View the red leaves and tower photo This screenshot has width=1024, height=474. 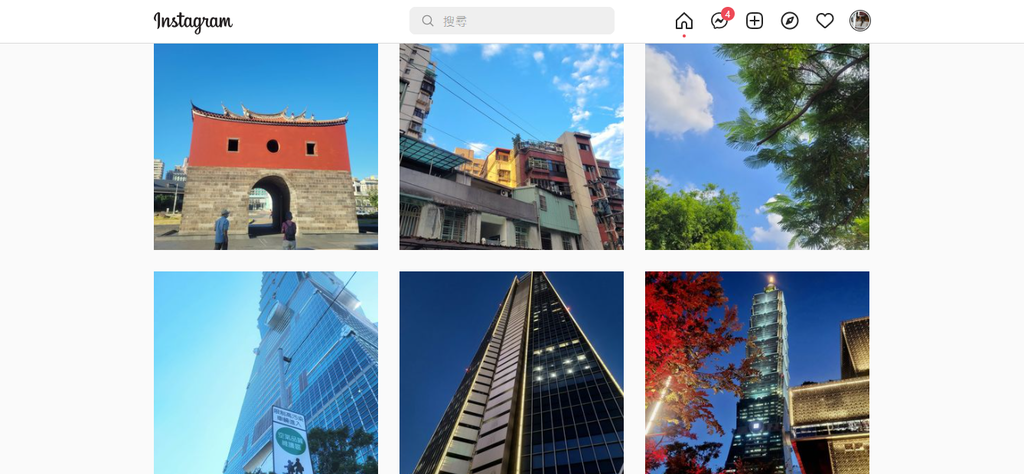[x=757, y=372]
